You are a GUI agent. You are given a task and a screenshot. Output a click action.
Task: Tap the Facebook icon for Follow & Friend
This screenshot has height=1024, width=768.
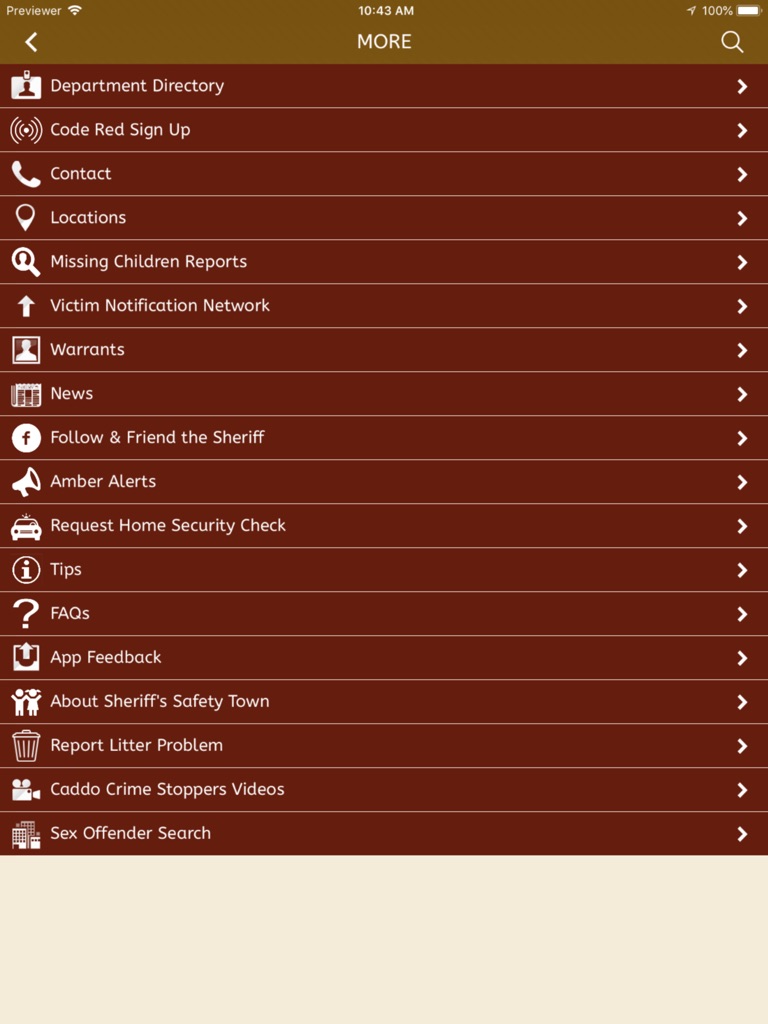(x=26, y=438)
